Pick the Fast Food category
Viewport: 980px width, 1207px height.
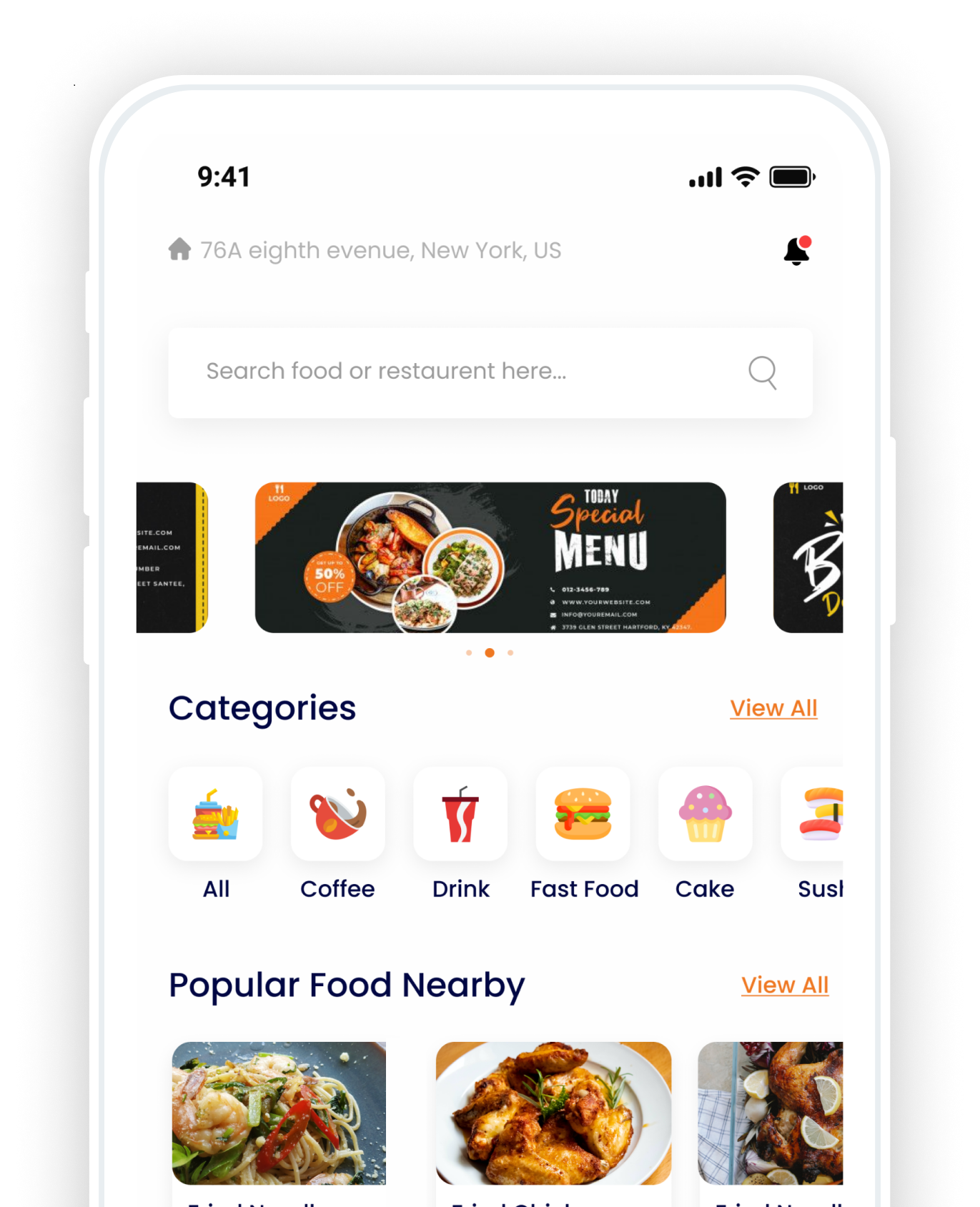tap(583, 815)
